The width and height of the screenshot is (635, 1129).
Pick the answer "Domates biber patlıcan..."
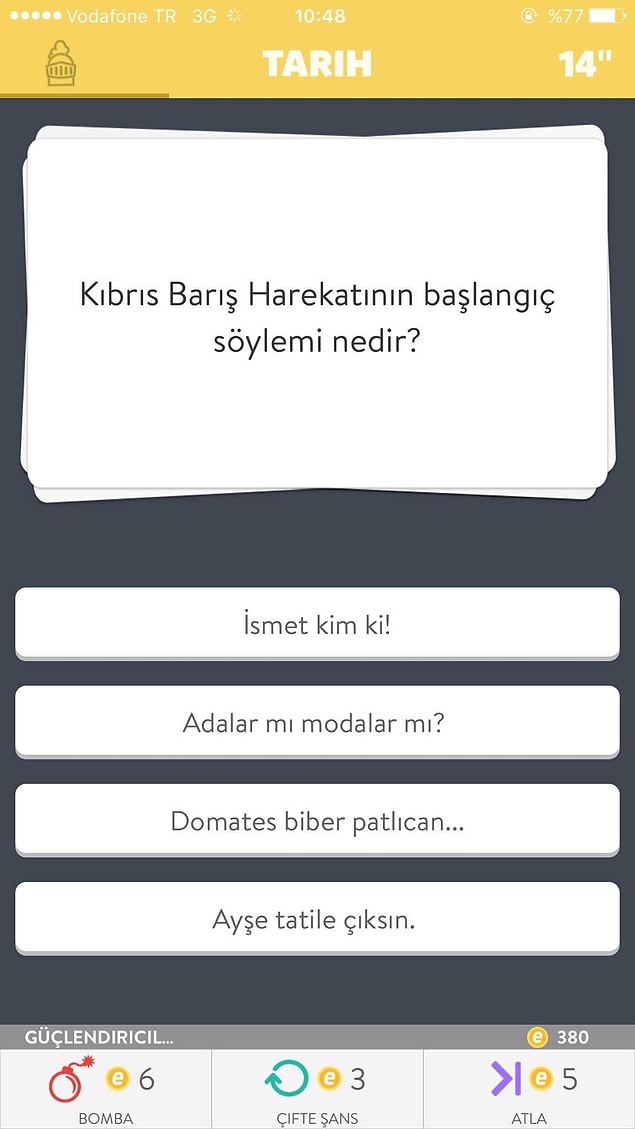tap(317, 820)
